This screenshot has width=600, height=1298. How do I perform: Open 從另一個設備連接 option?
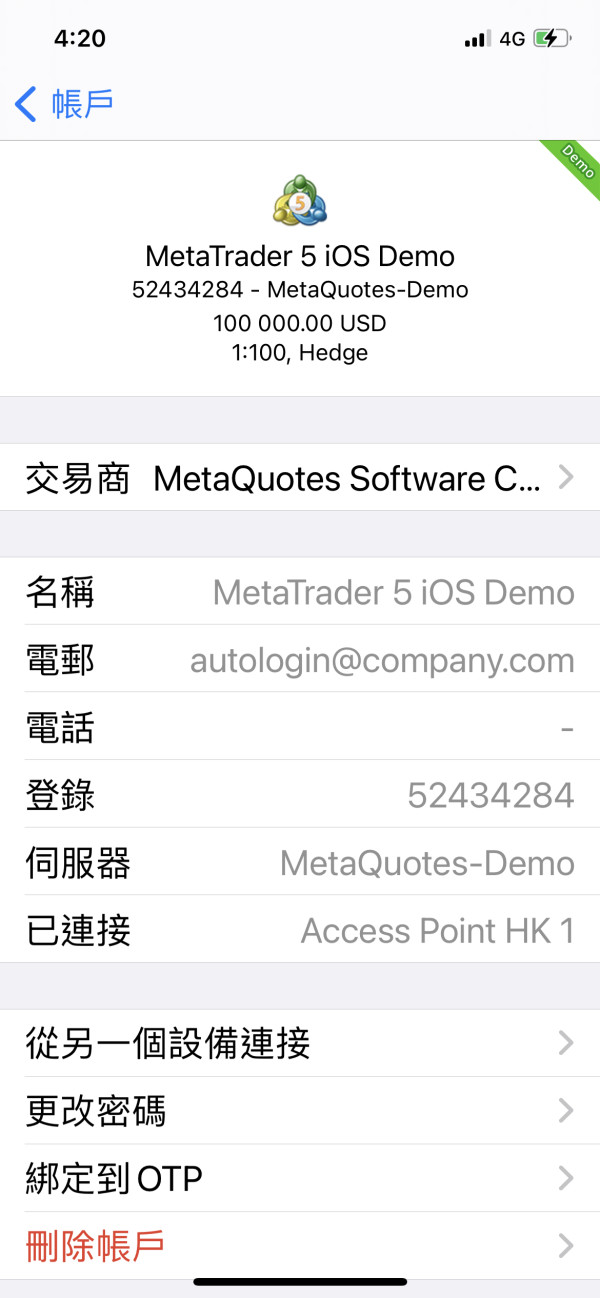(x=300, y=1044)
